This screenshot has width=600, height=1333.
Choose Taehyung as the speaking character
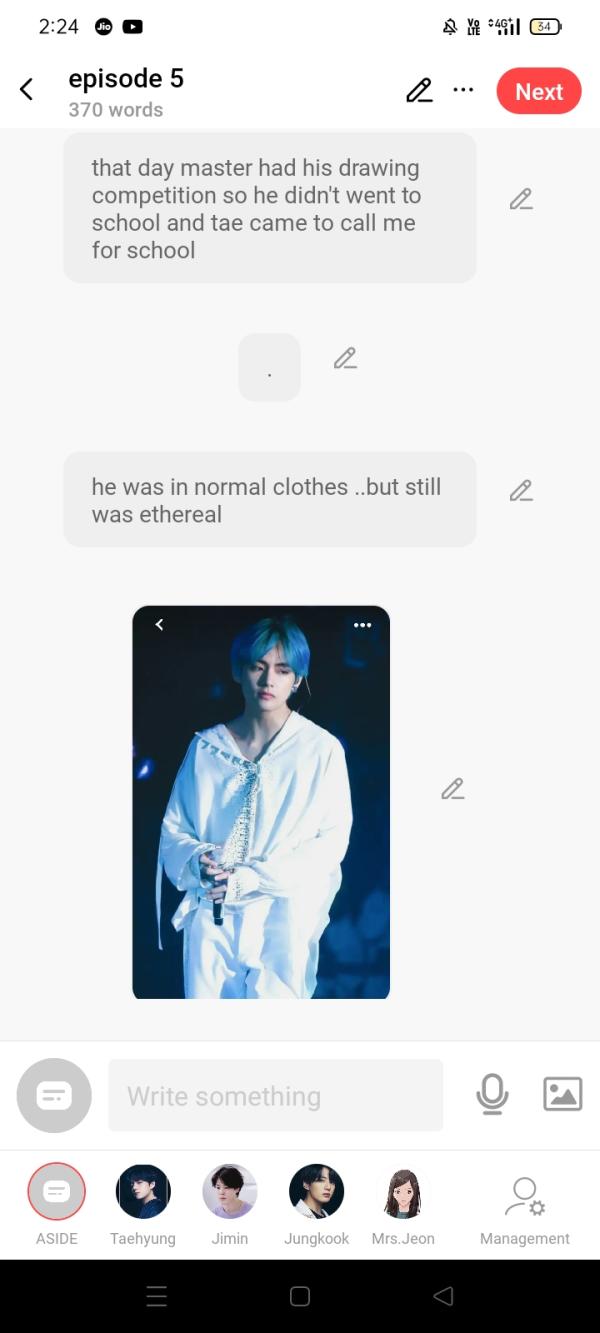[143, 1192]
